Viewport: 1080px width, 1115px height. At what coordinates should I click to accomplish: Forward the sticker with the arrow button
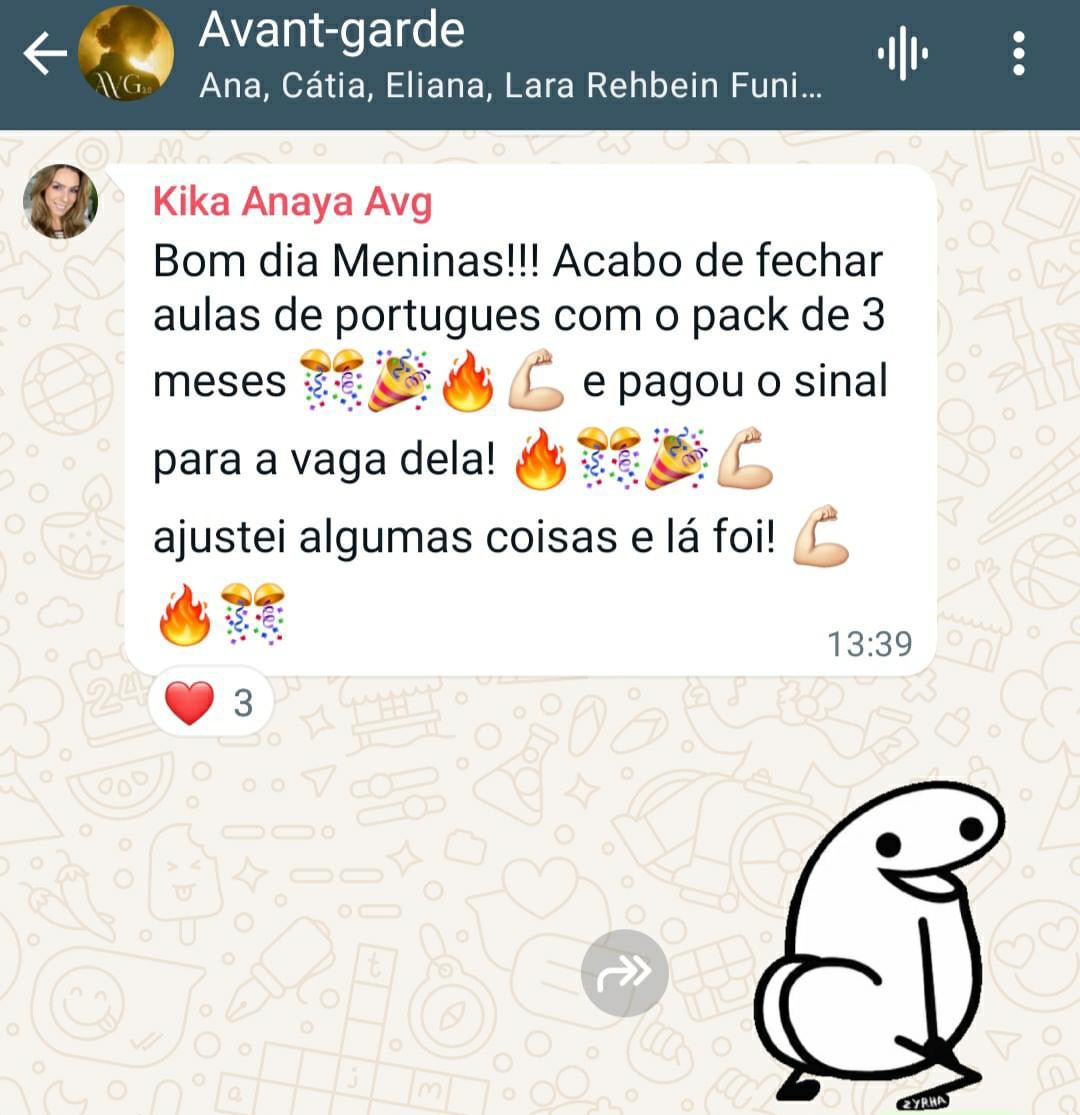[624, 972]
